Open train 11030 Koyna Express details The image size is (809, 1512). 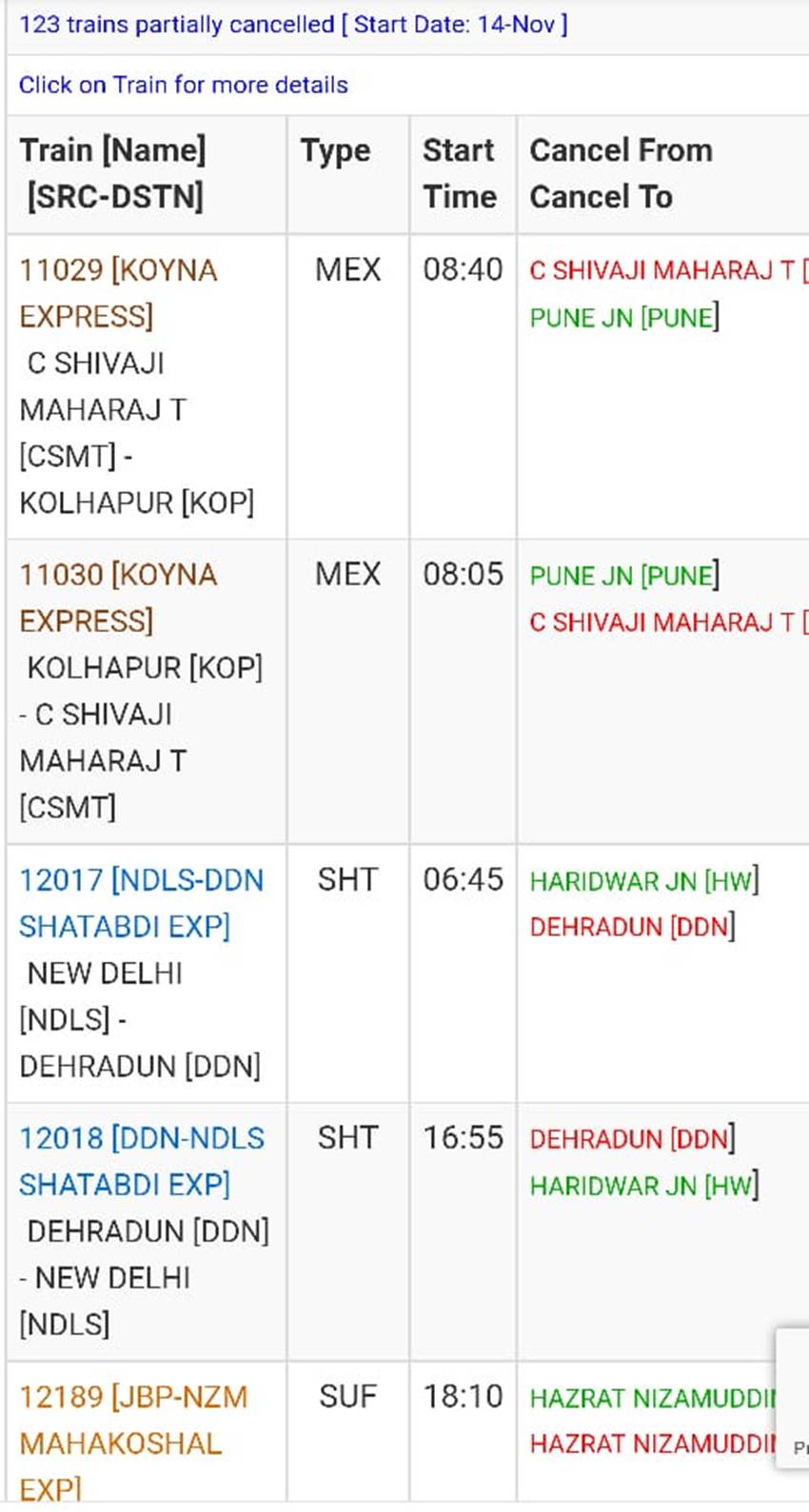pos(118,598)
